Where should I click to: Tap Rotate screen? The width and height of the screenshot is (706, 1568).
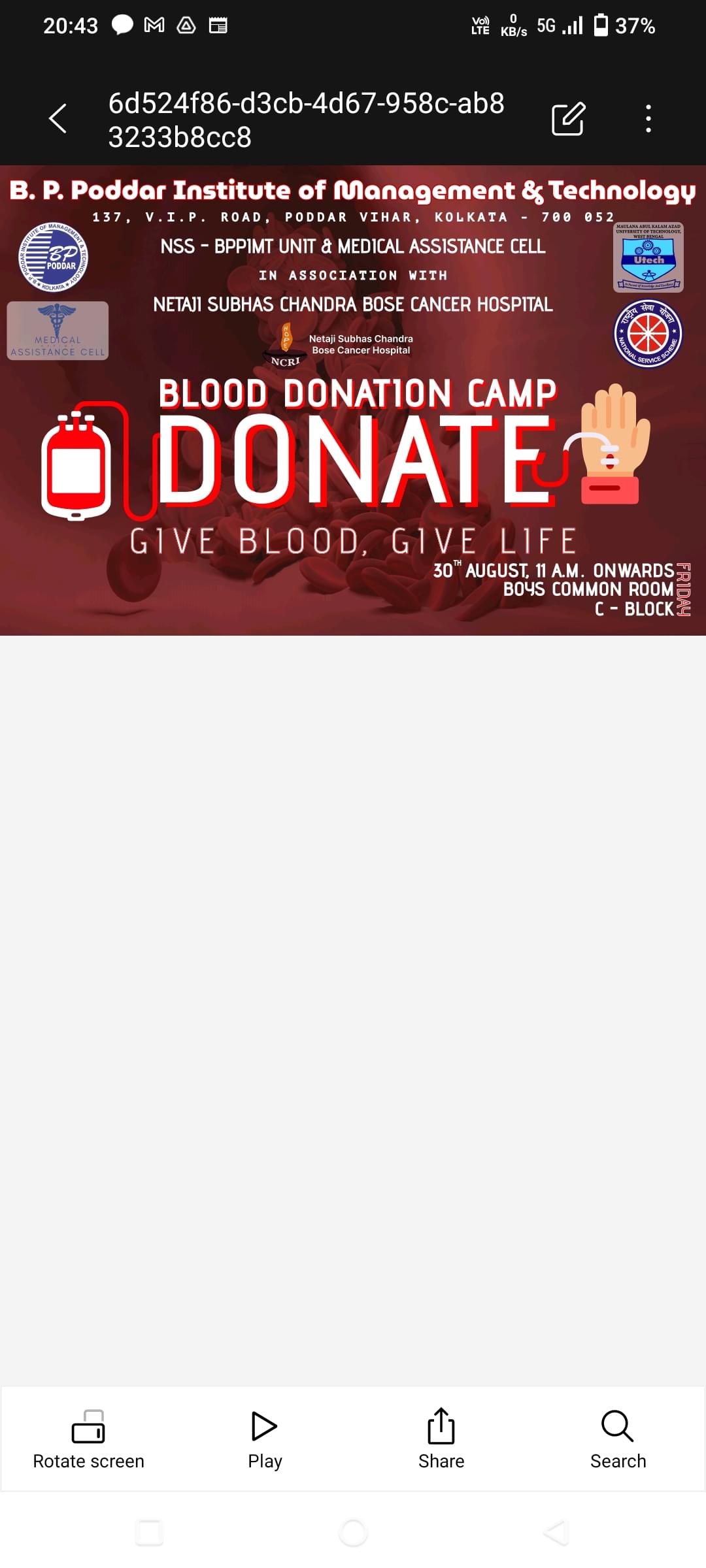[x=88, y=1440]
